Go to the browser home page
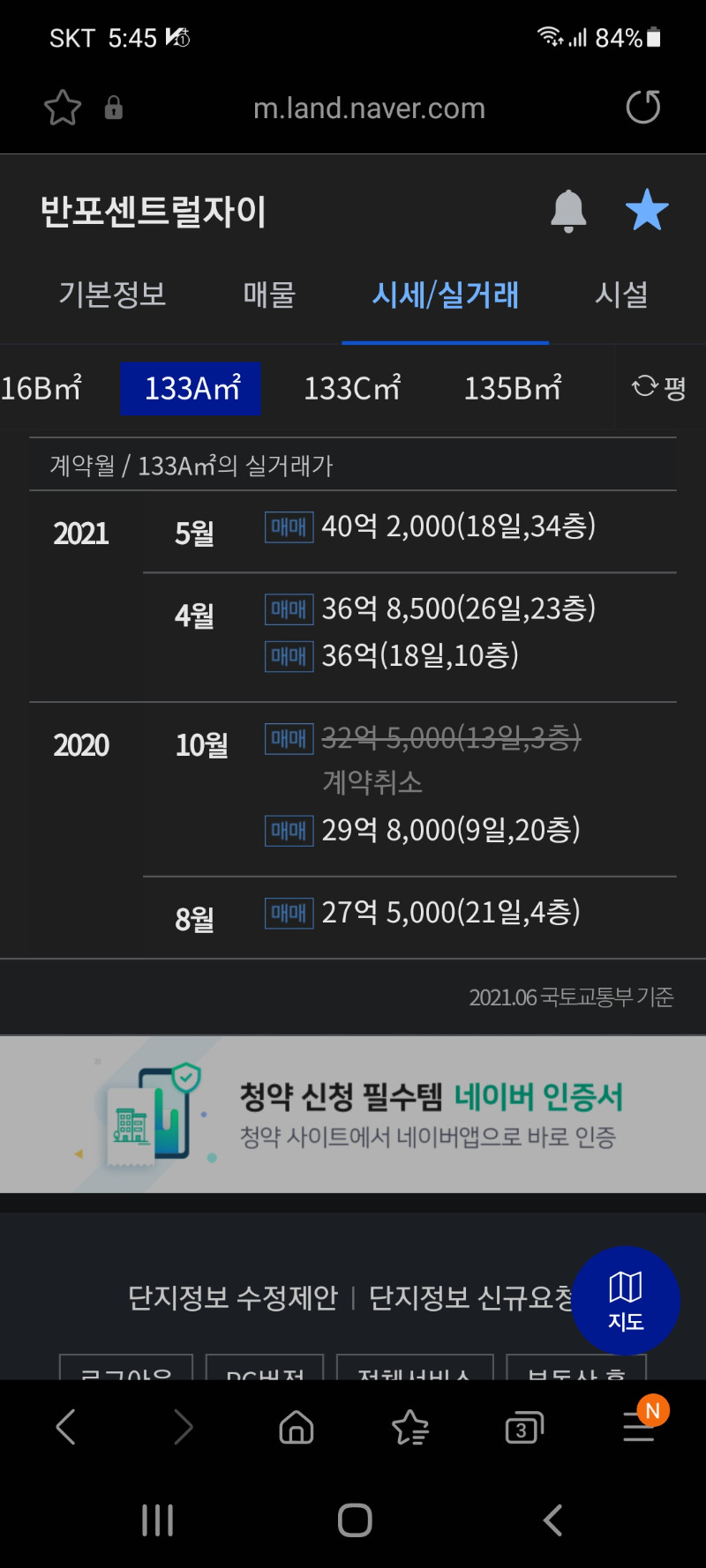This screenshot has width=706, height=1568. pos(297,1427)
